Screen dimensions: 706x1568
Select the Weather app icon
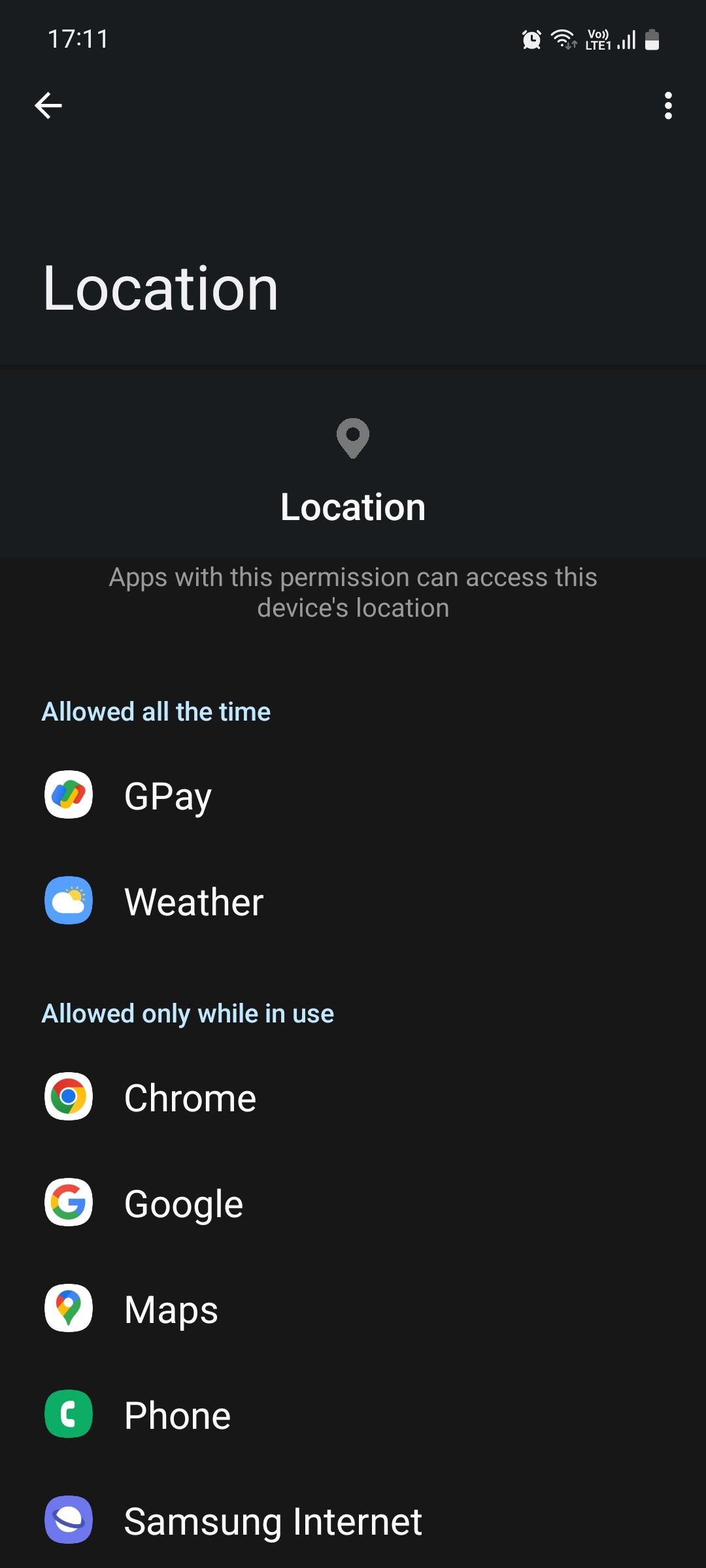[x=67, y=900]
